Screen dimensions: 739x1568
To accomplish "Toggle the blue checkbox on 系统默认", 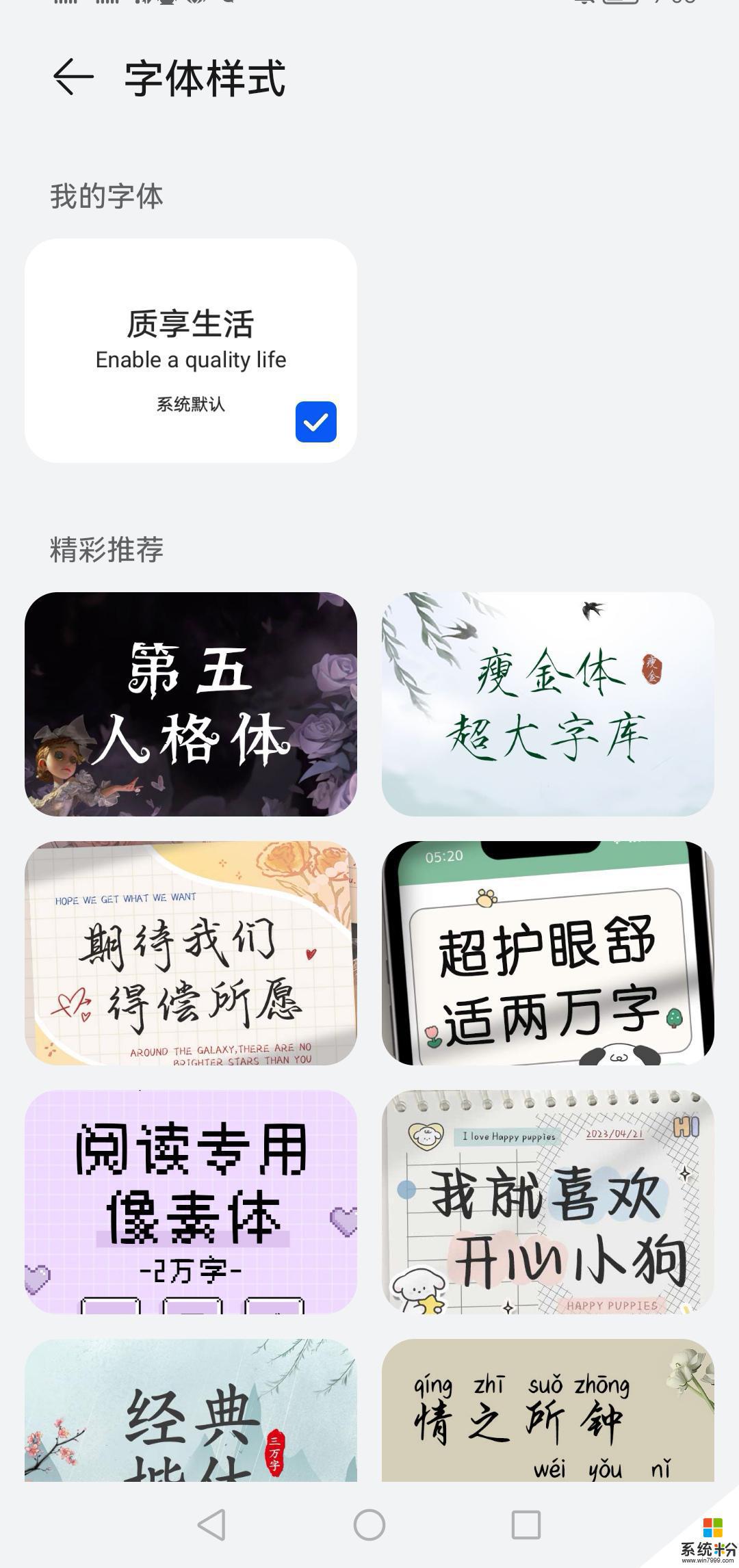I will (316, 422).
